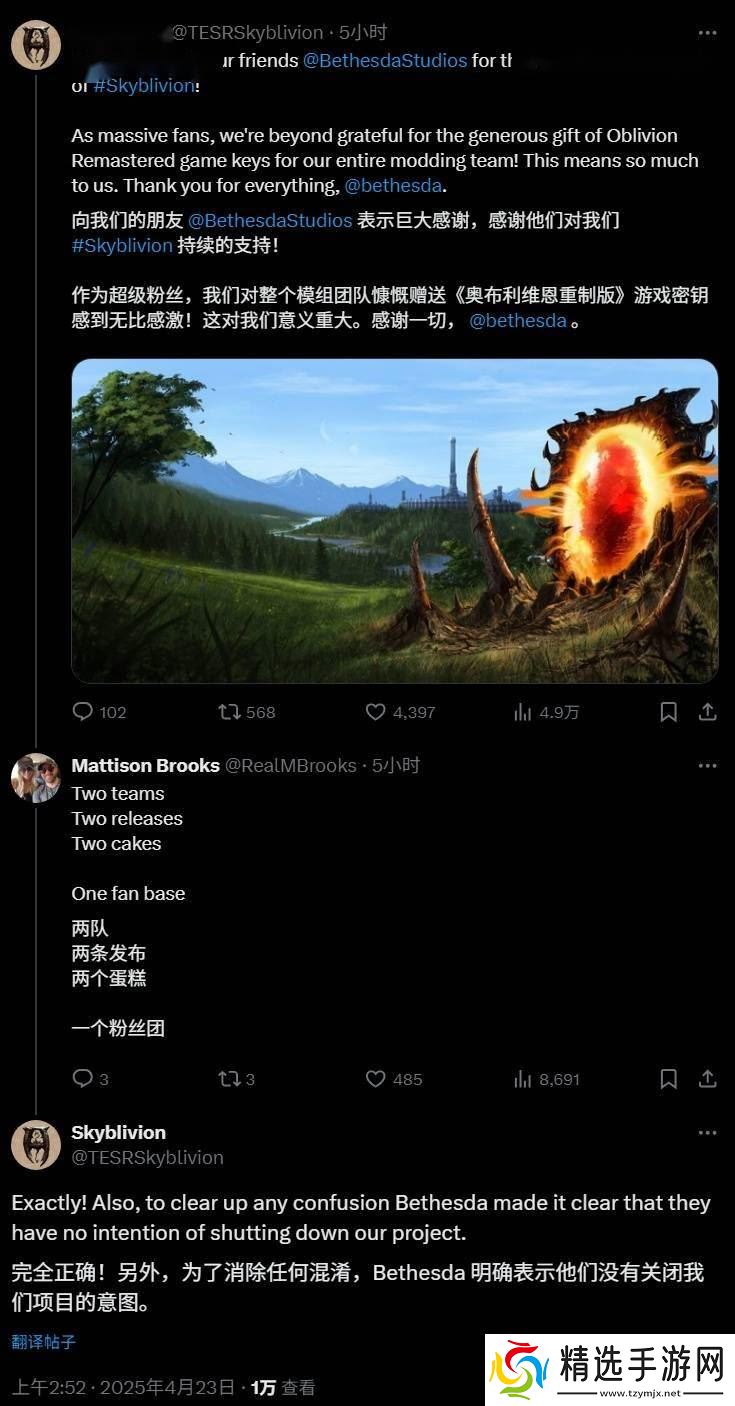This screenshot has height=1406, width=735.
Task: Share Mattison Brooks' tweet
Action: pos(707,1079)
